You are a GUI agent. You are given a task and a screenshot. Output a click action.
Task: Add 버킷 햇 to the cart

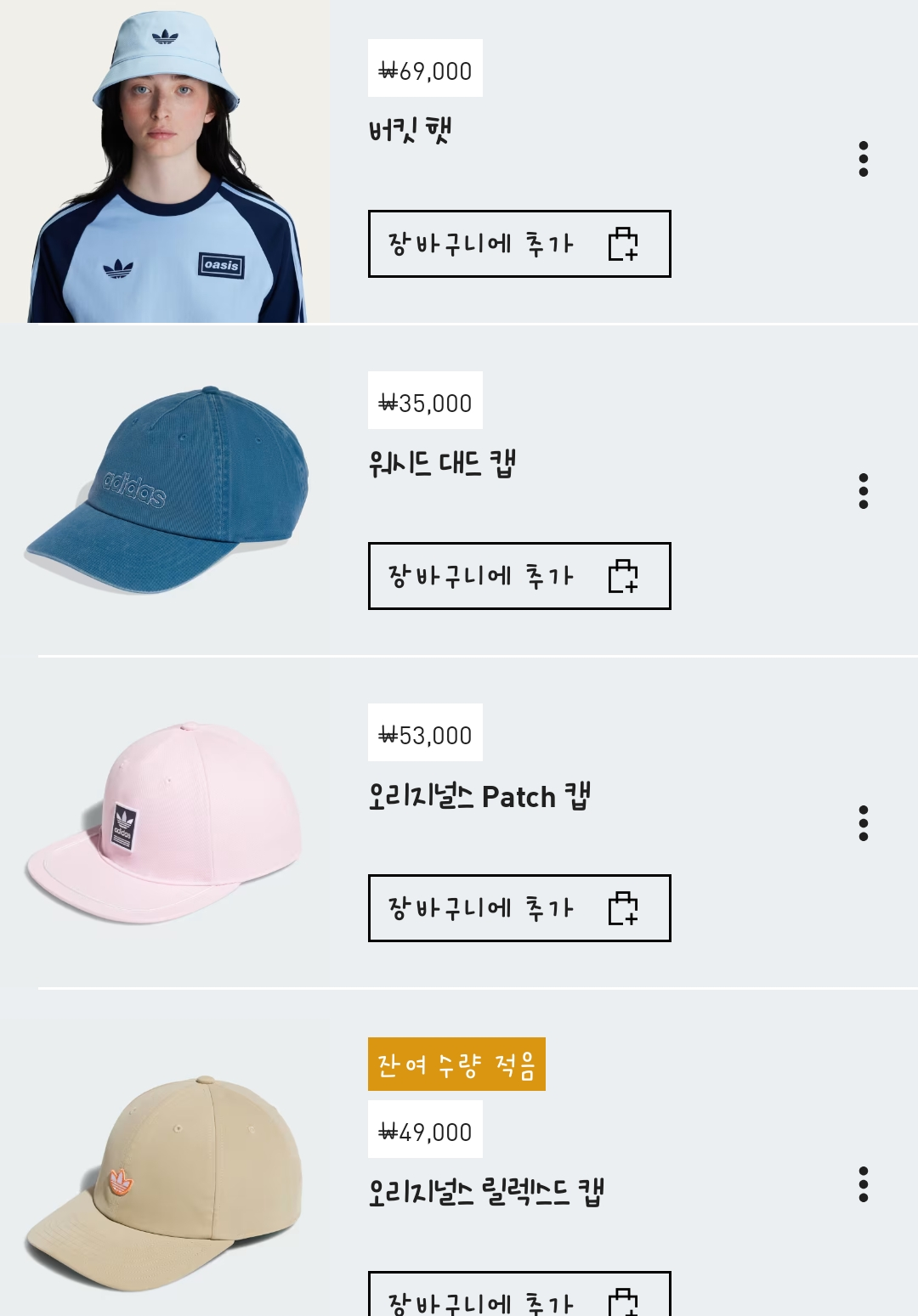pyautogui.click(x=518, y=244)
